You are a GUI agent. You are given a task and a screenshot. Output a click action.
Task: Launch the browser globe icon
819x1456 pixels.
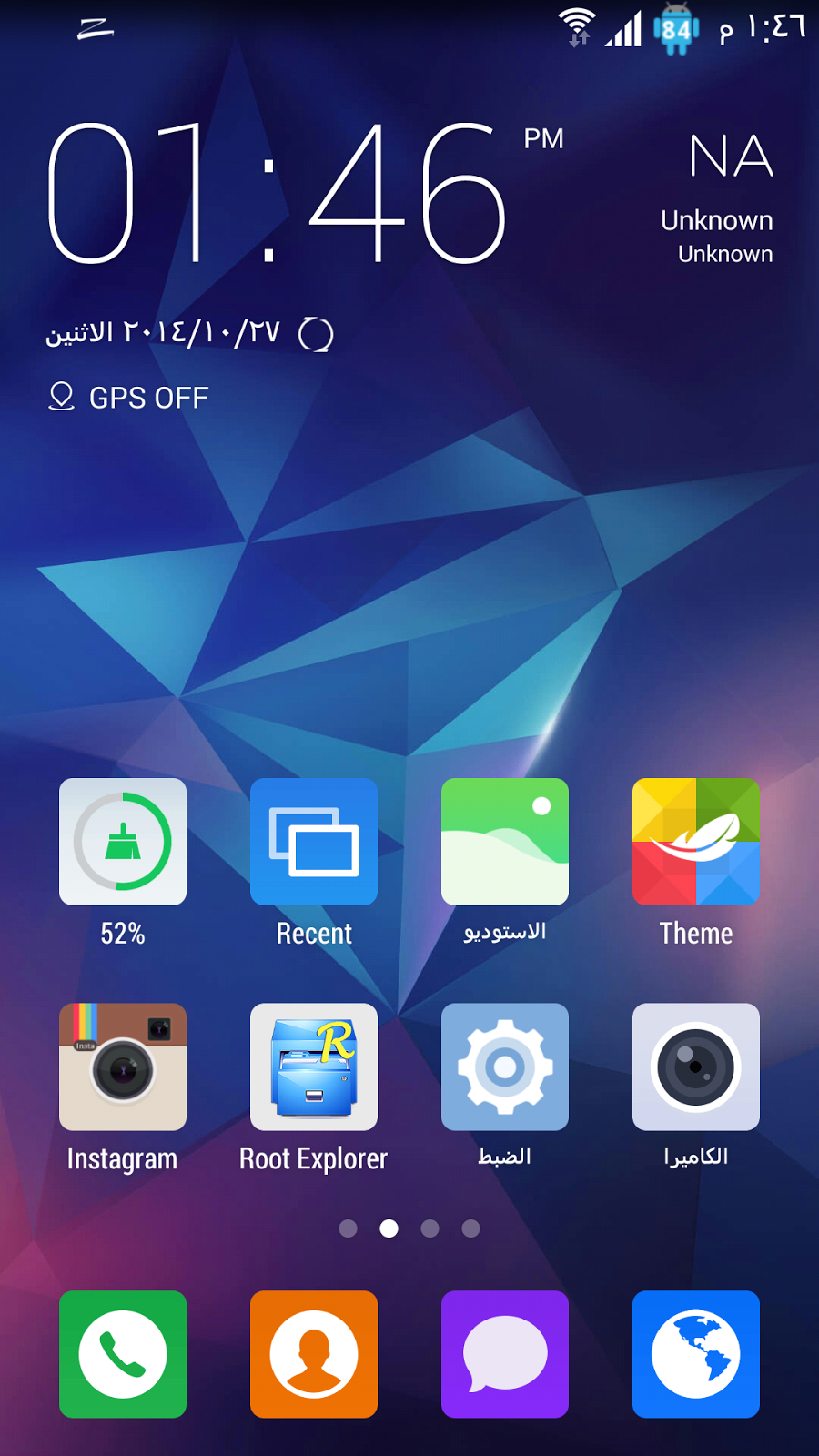coord(696,1354)
